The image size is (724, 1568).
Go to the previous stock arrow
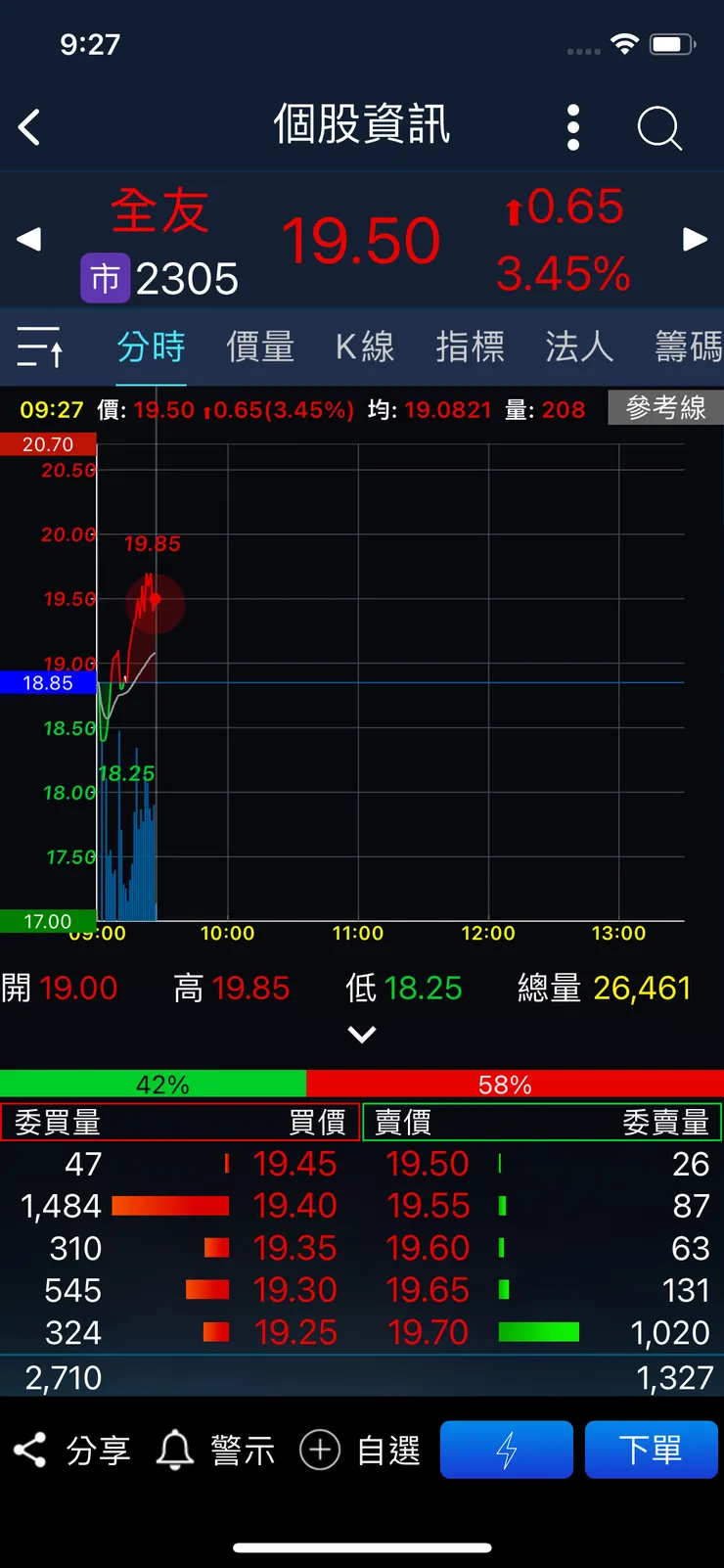tap(29, 239)
